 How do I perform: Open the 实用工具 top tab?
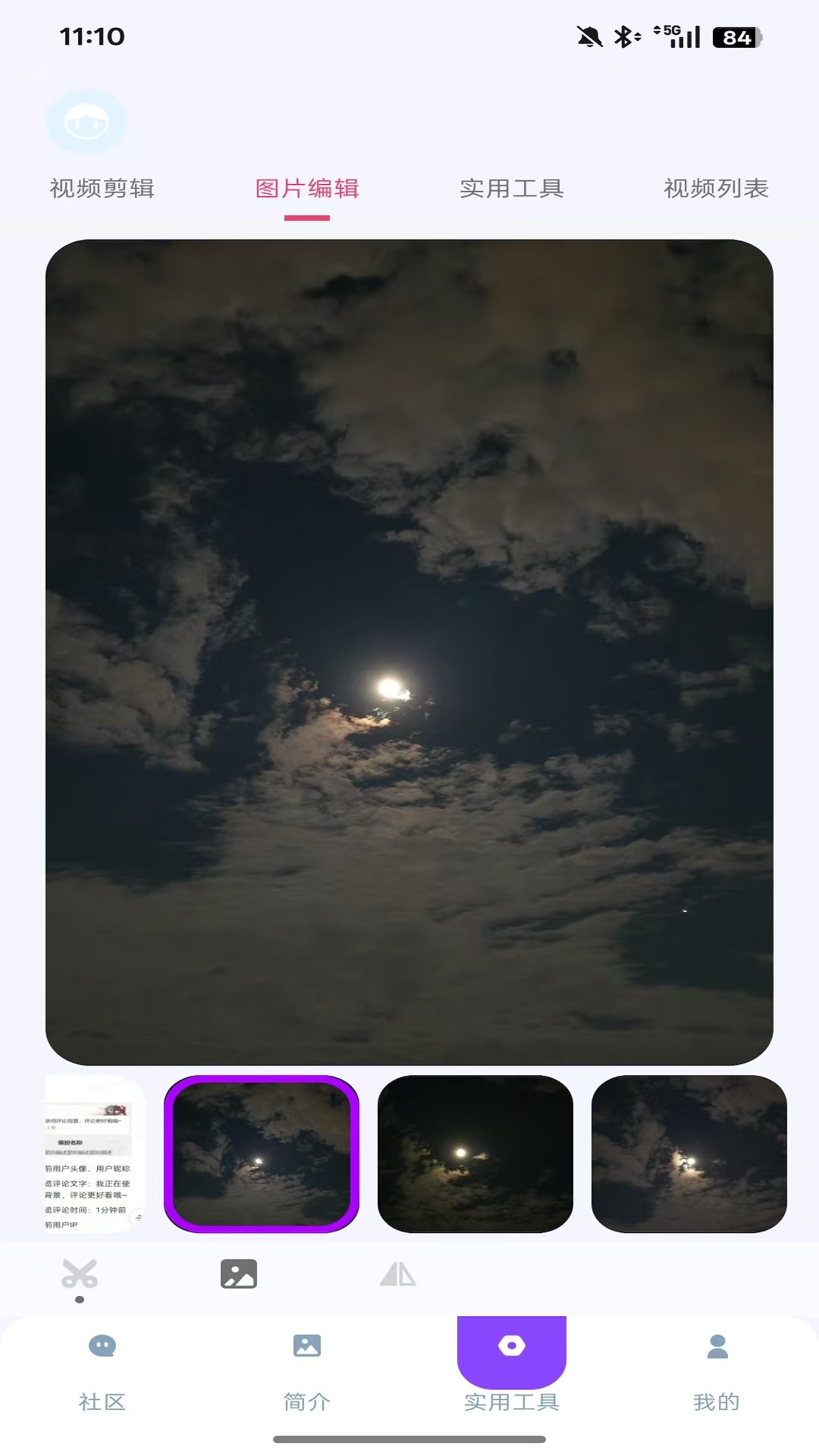pos(512,188)
